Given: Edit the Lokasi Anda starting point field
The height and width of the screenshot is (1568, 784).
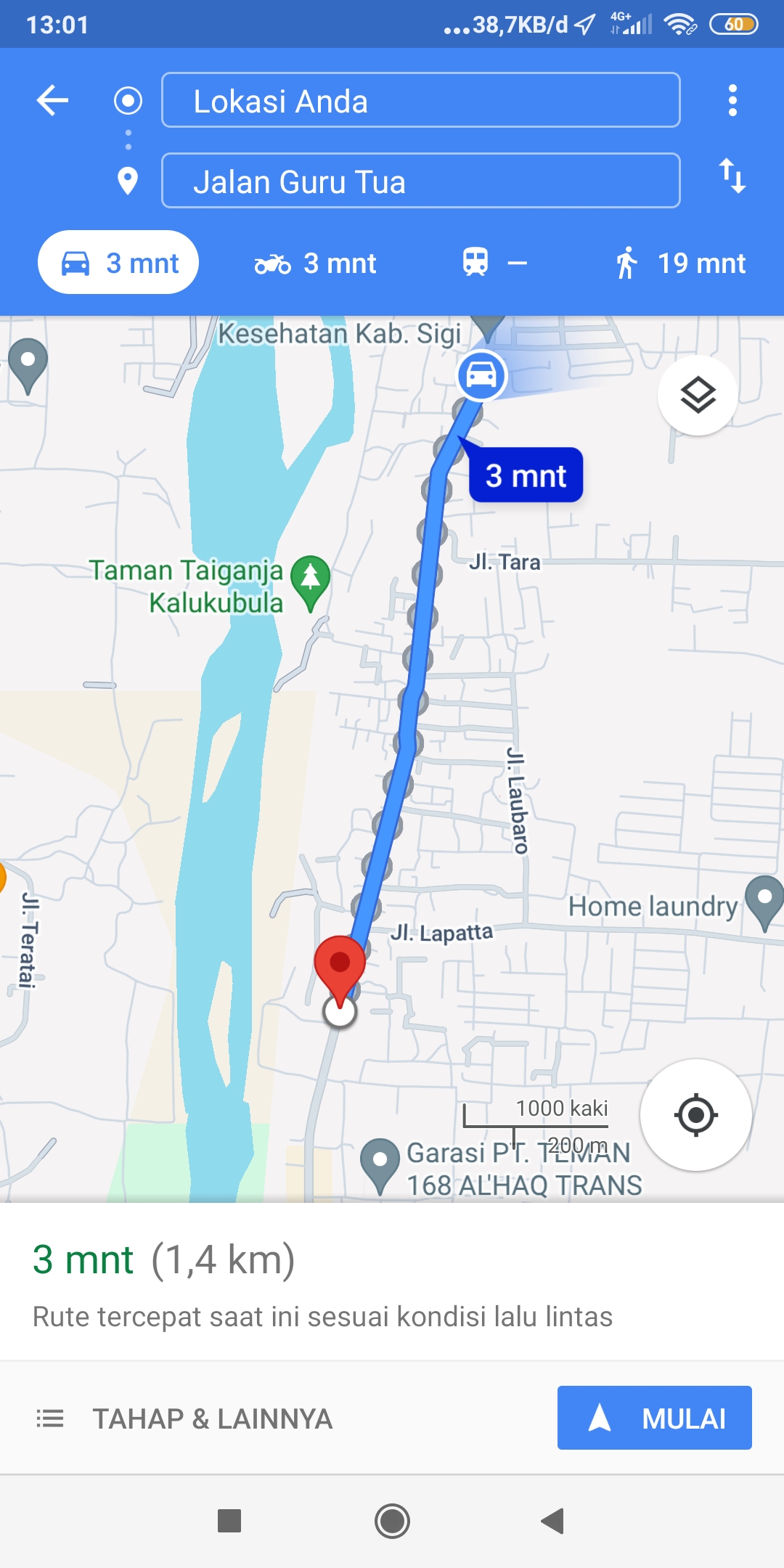Looking at the screenshot, I should 420,100.
